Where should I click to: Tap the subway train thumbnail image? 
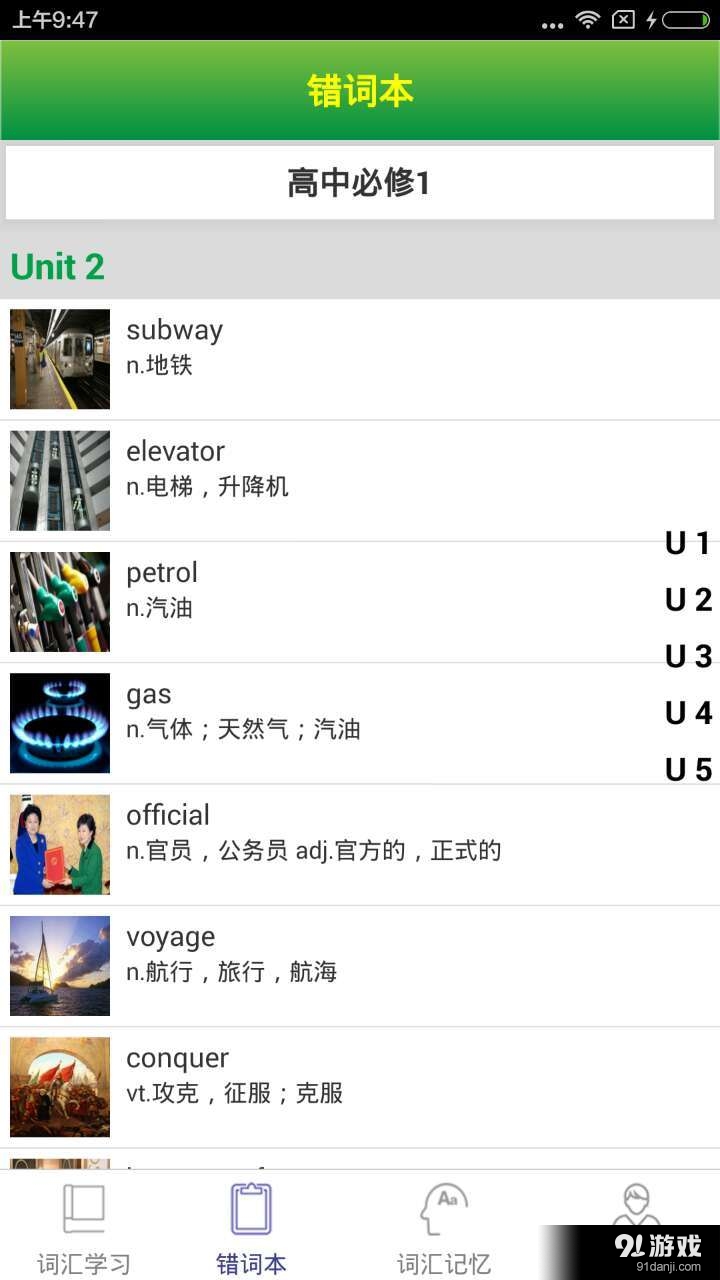click(x=59, y=359)
